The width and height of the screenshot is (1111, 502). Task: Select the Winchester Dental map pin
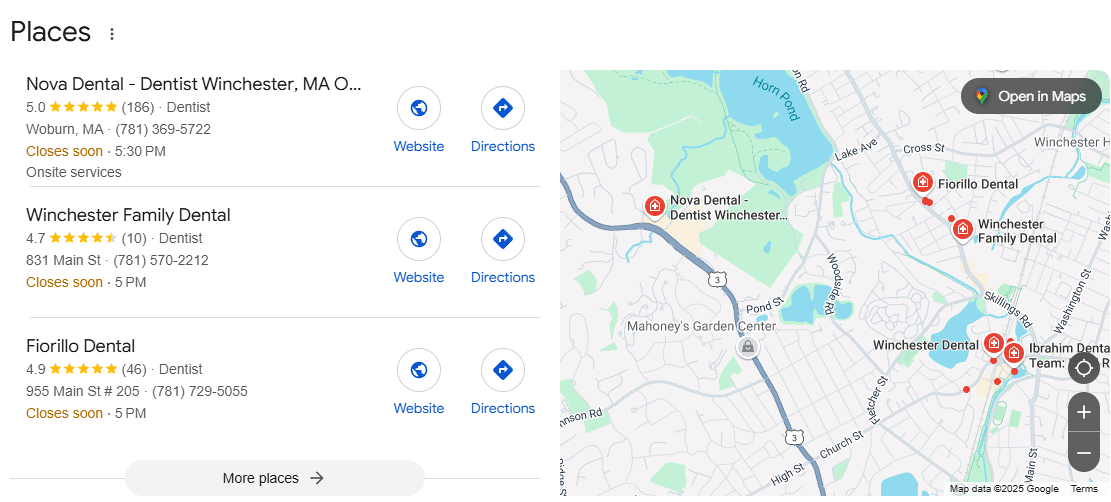coord(993,343)
